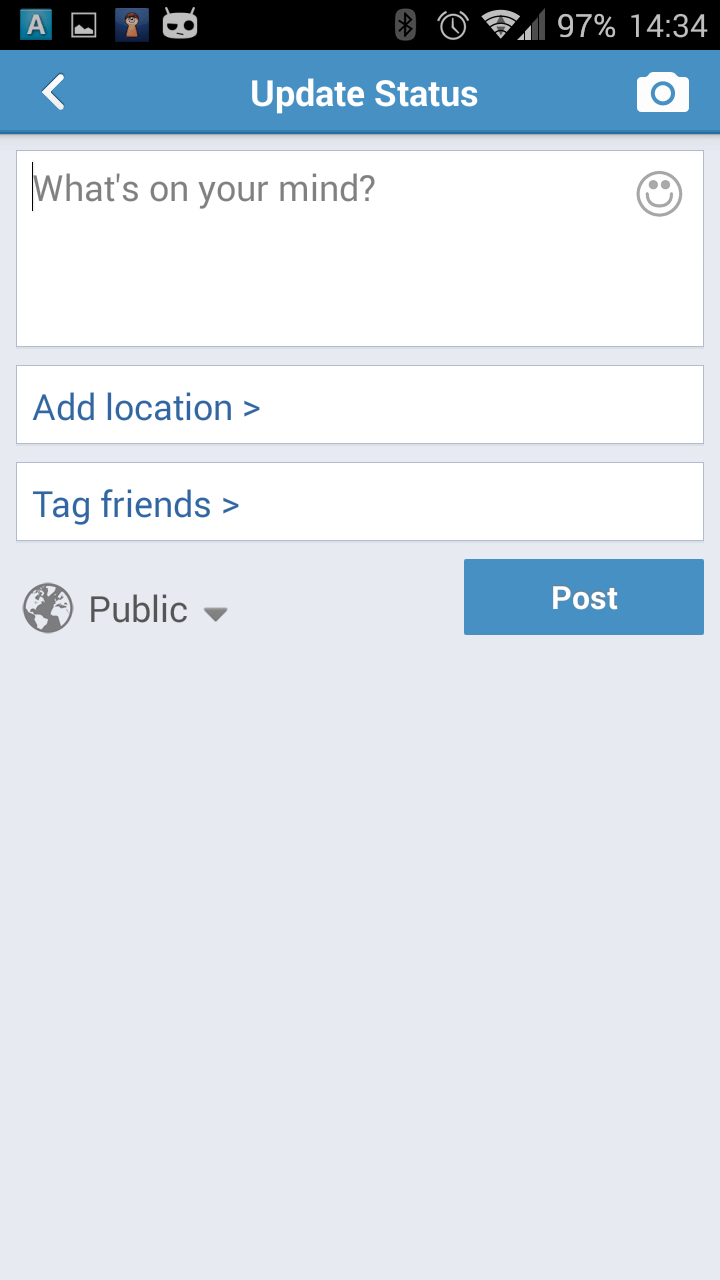Viewport: 720px width, 1280px height.
Task: Open the emoji smiley picker
Action: tap(659, 193)
